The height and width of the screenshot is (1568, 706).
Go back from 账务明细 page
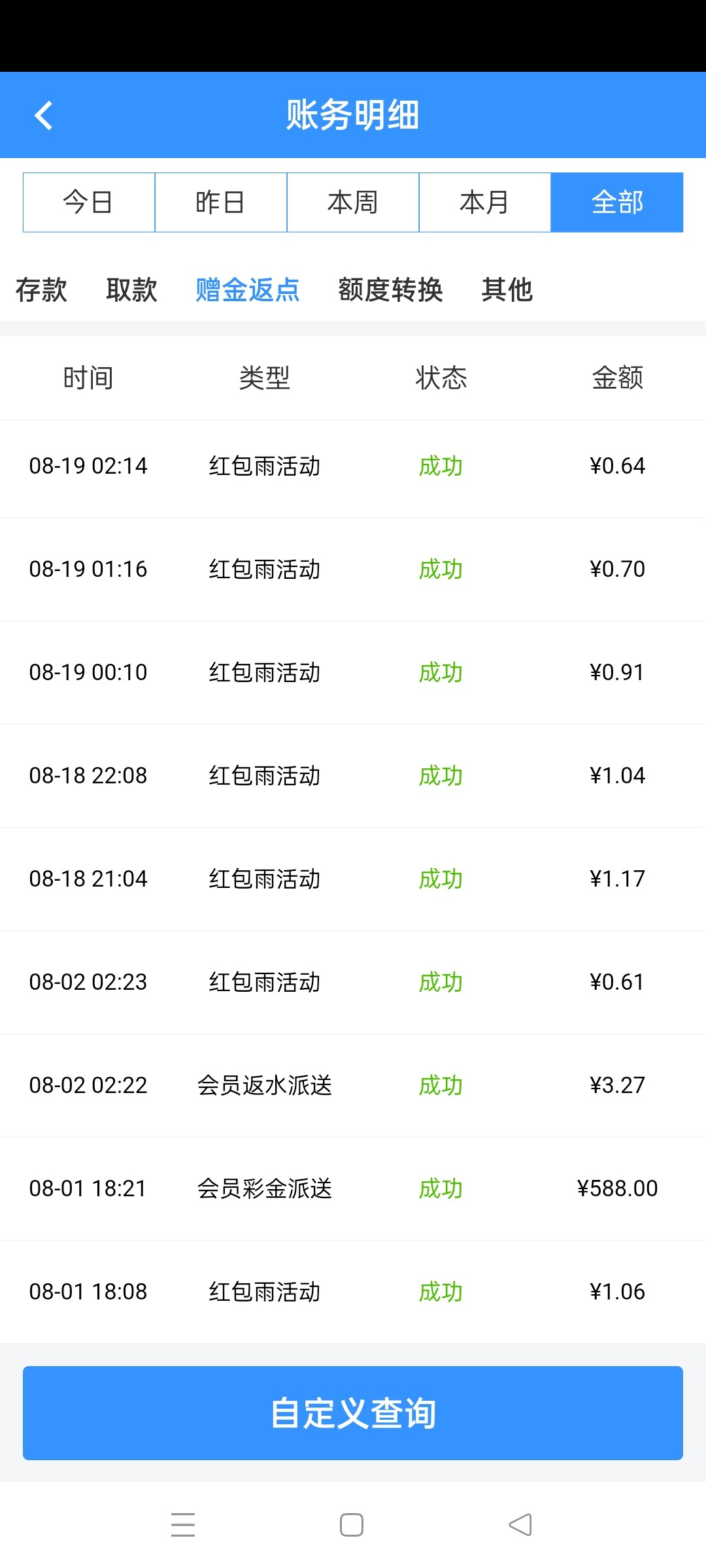[x=43, y=116]
